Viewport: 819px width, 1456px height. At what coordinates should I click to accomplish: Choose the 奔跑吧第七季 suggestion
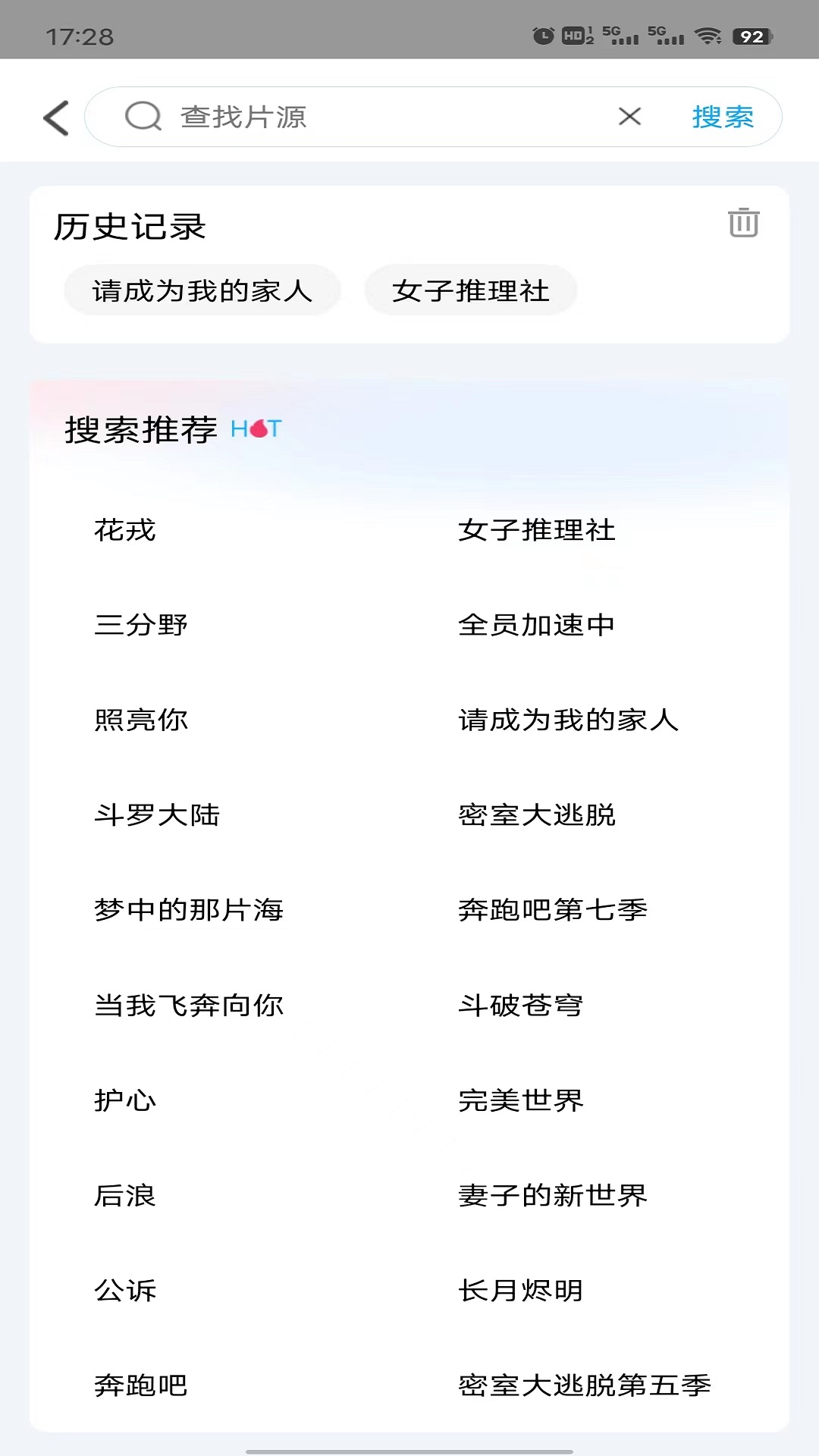pos(552,910)
